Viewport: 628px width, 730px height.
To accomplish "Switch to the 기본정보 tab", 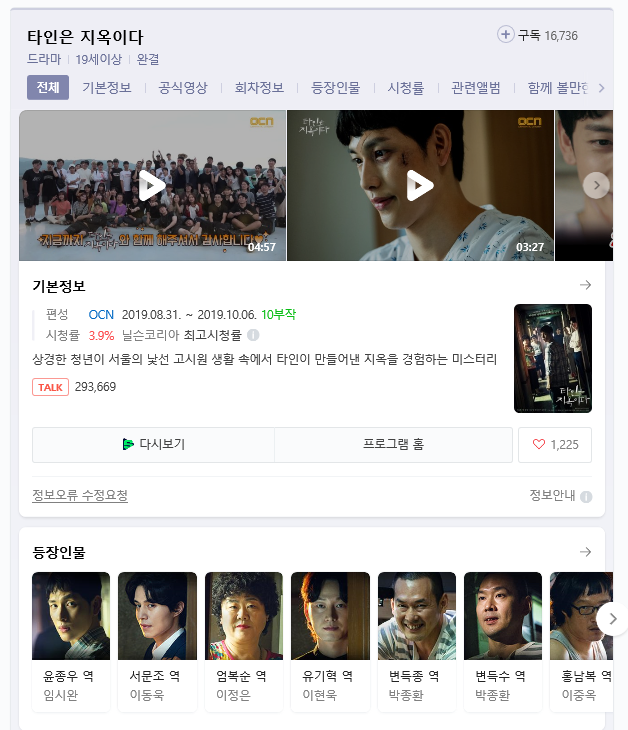I will [107, 88].
